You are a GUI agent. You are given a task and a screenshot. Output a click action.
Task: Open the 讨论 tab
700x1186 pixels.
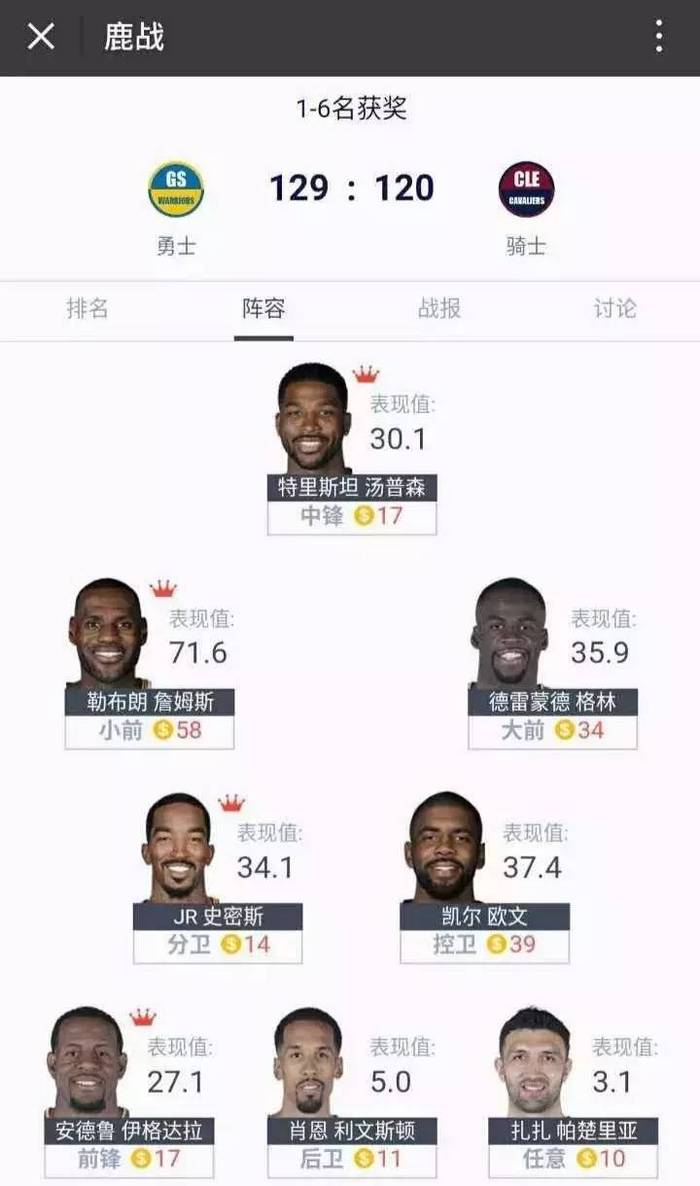click(614, 308)
